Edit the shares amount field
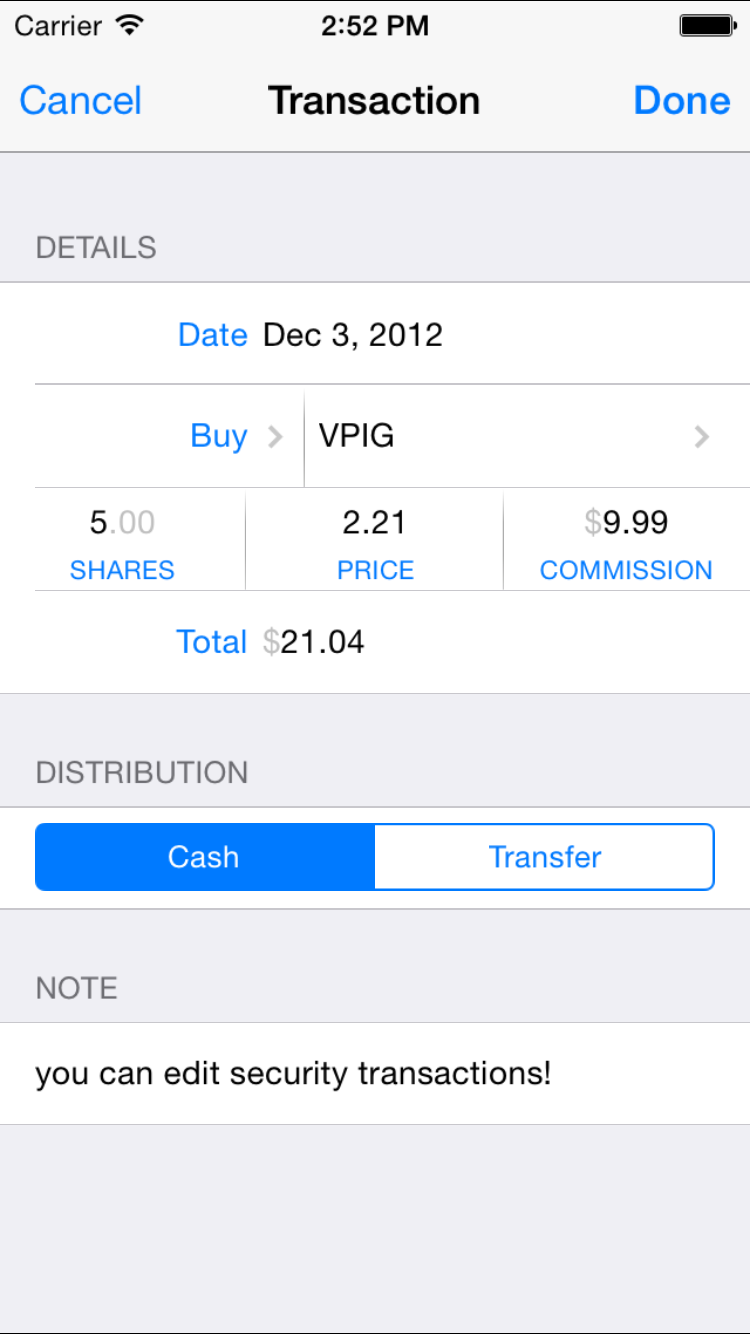 [x=122, y=523]
